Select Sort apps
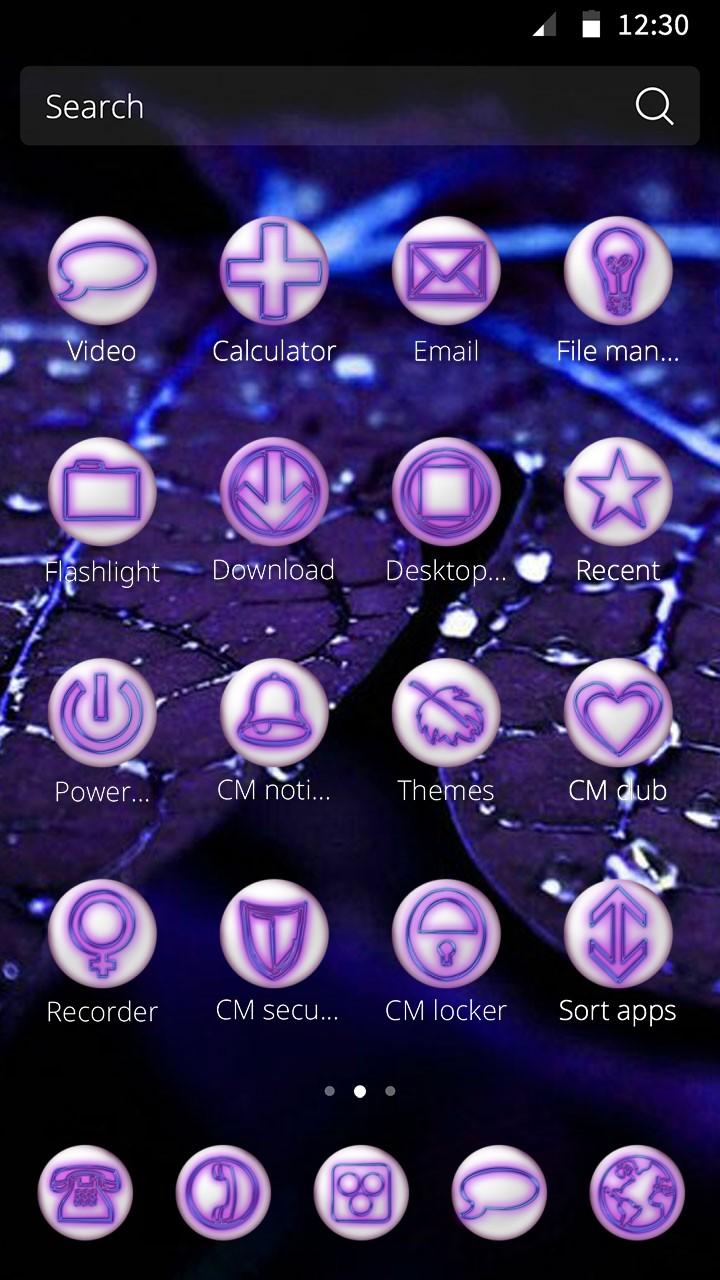This screenshot has width=720, height=1280. [x=618, y=933]
